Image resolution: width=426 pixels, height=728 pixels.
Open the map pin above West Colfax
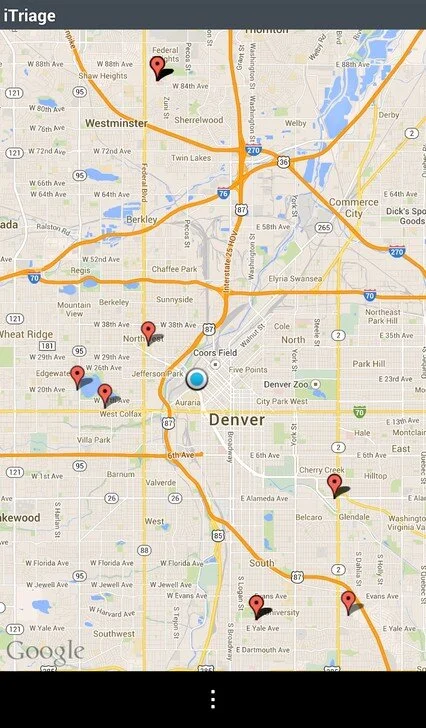[x=105, y=395]
